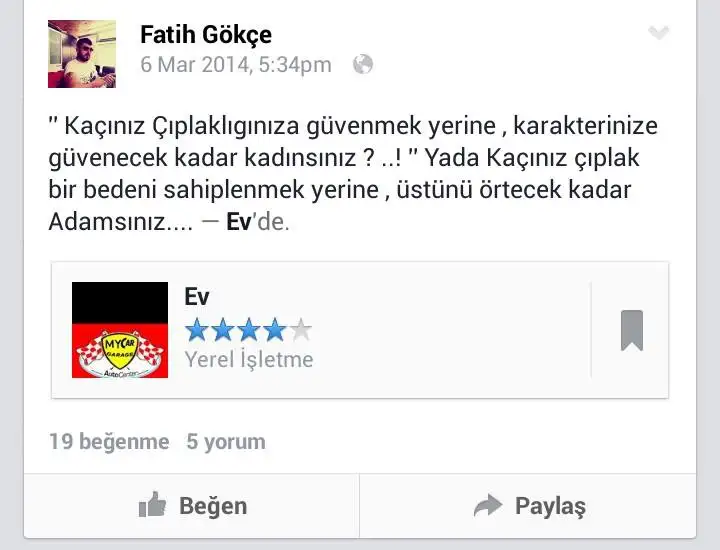This screenshot has width=720, height=550.
Task: Like the post with Beğen
Action: click(x=192, y=506)
